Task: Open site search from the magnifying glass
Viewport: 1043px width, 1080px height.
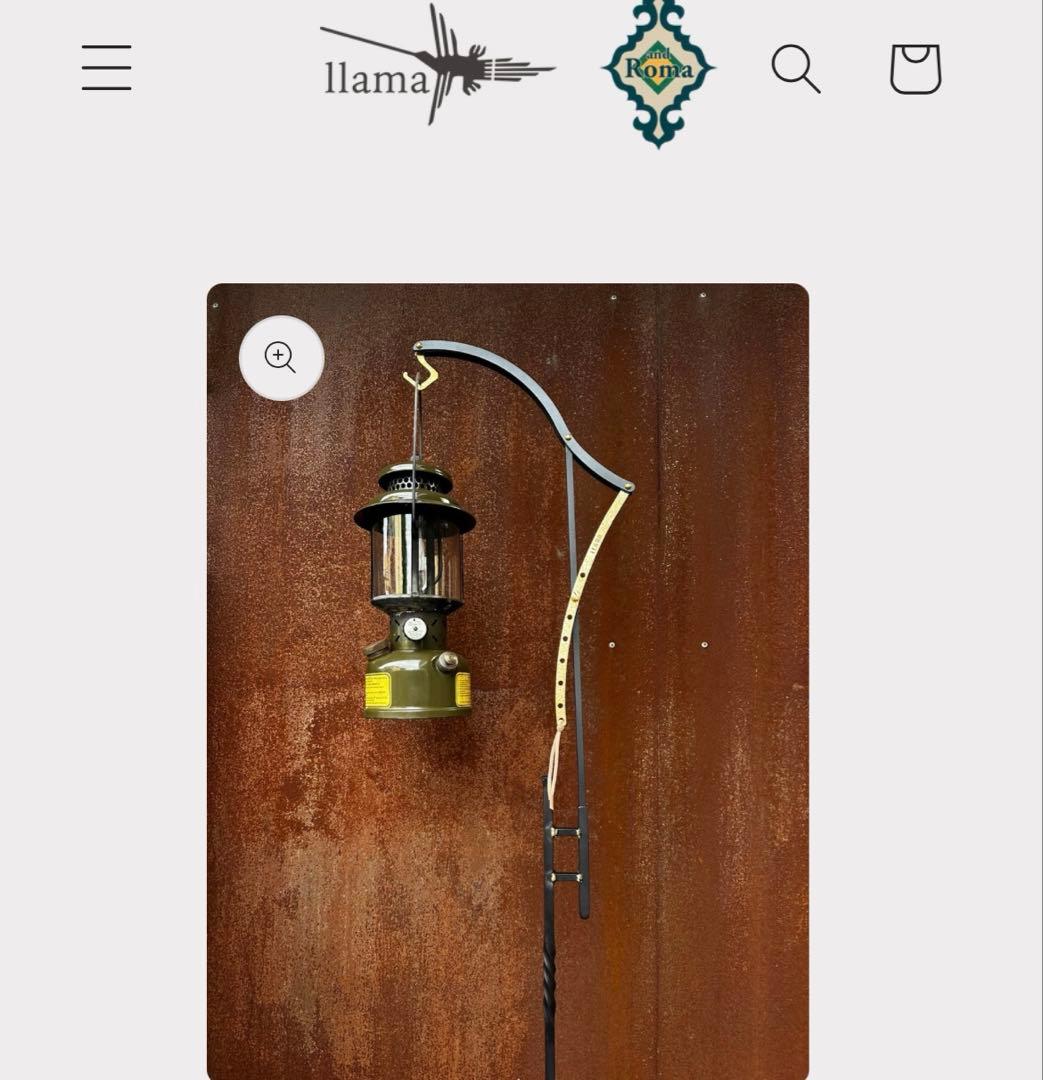Action: (795, 67)
